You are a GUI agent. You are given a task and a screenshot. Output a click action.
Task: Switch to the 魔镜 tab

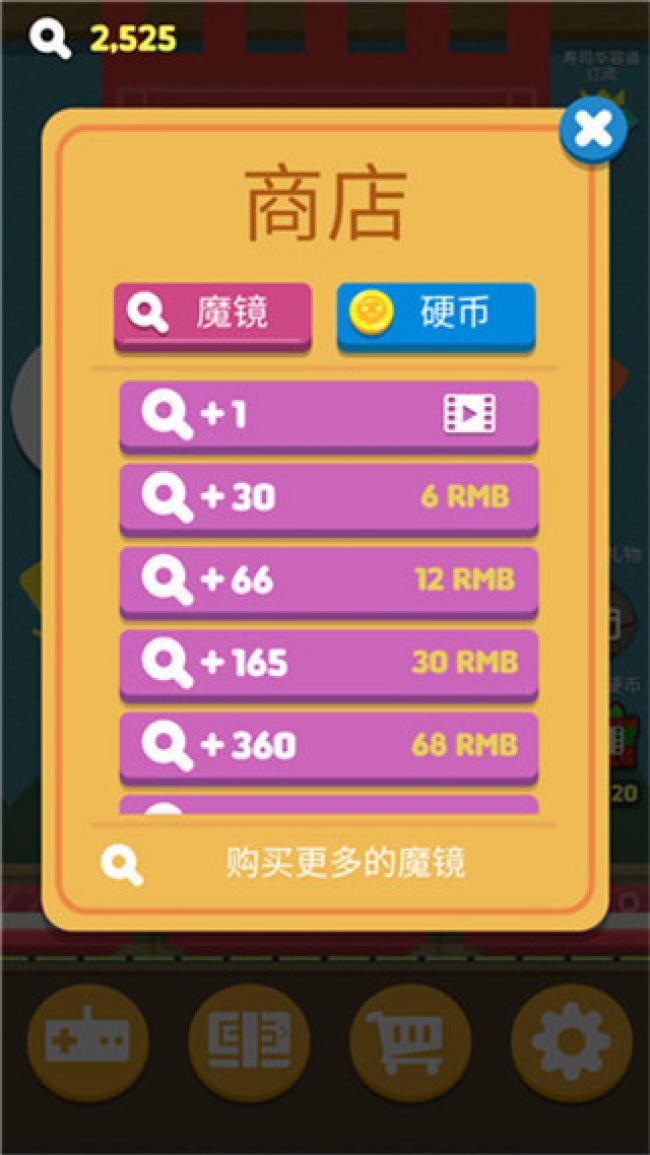click(x=213, y=314)
